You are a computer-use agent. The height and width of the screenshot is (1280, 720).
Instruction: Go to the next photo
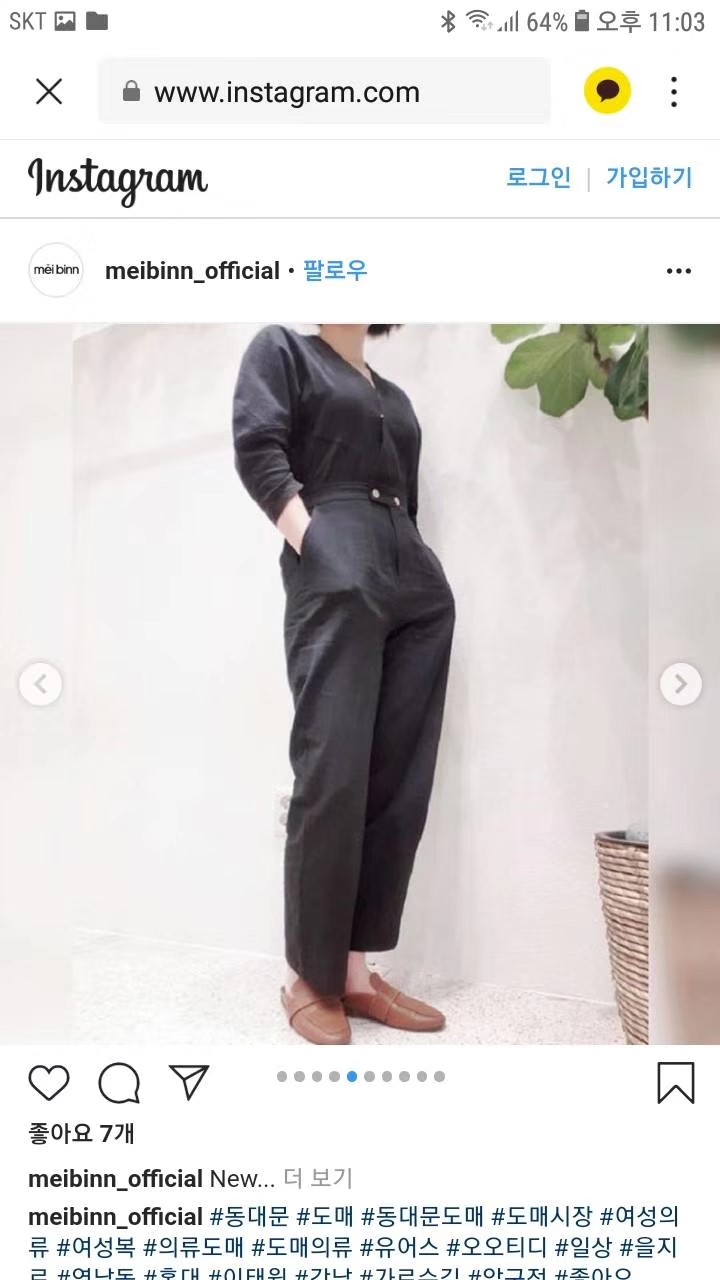point(680,684)
